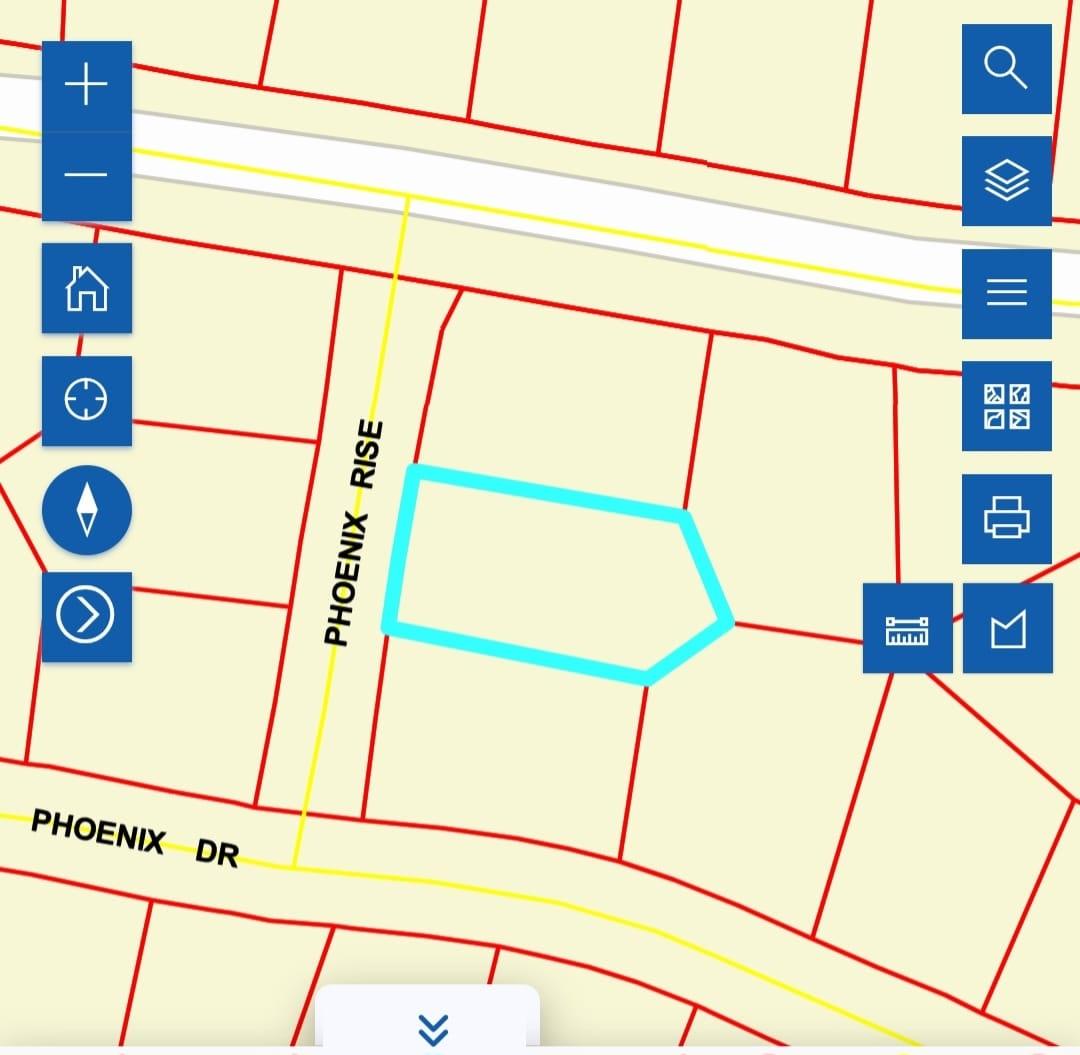Expand the side panel arrow
This screenshot has width=1080, height=1055.
click(x=87, y=616)
